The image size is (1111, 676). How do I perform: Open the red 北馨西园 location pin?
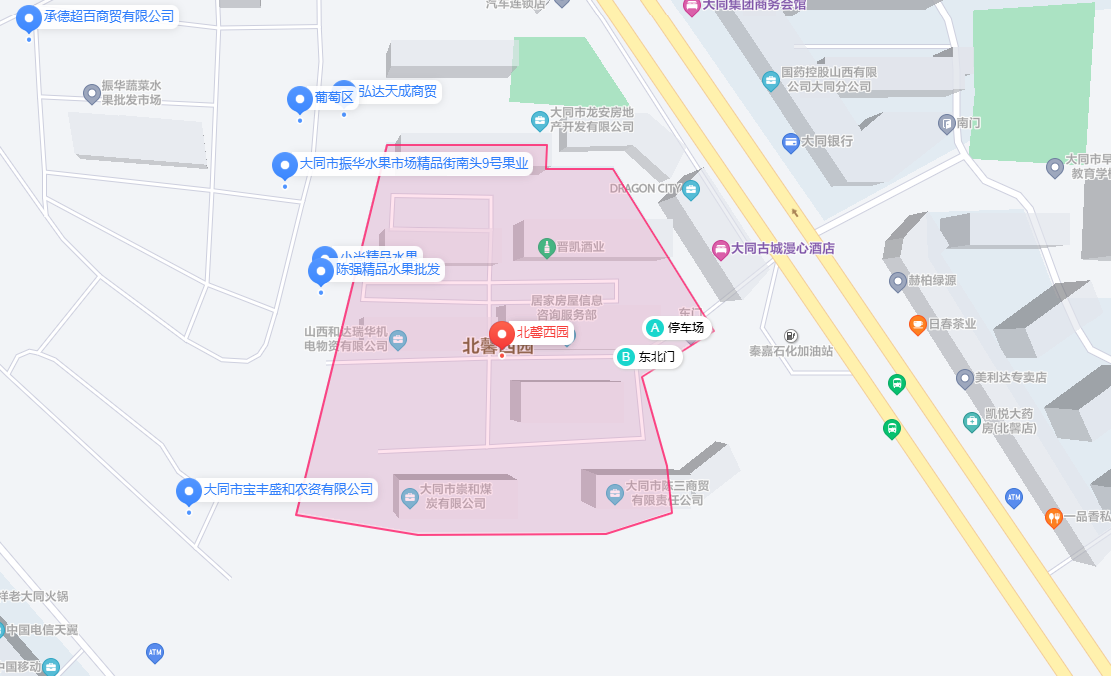[502, 334]
